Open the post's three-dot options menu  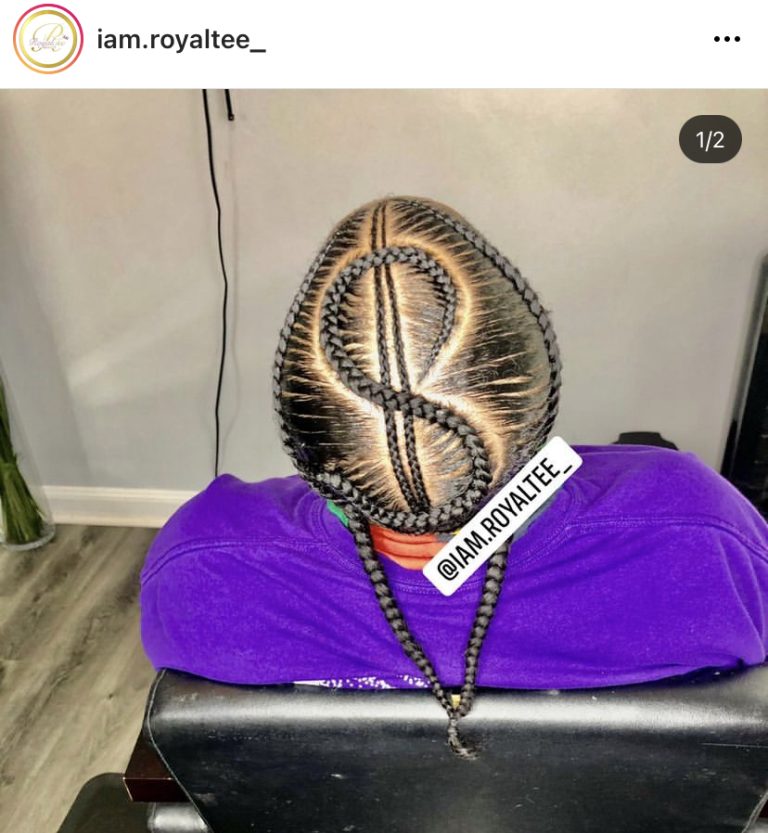coord(727,39)
